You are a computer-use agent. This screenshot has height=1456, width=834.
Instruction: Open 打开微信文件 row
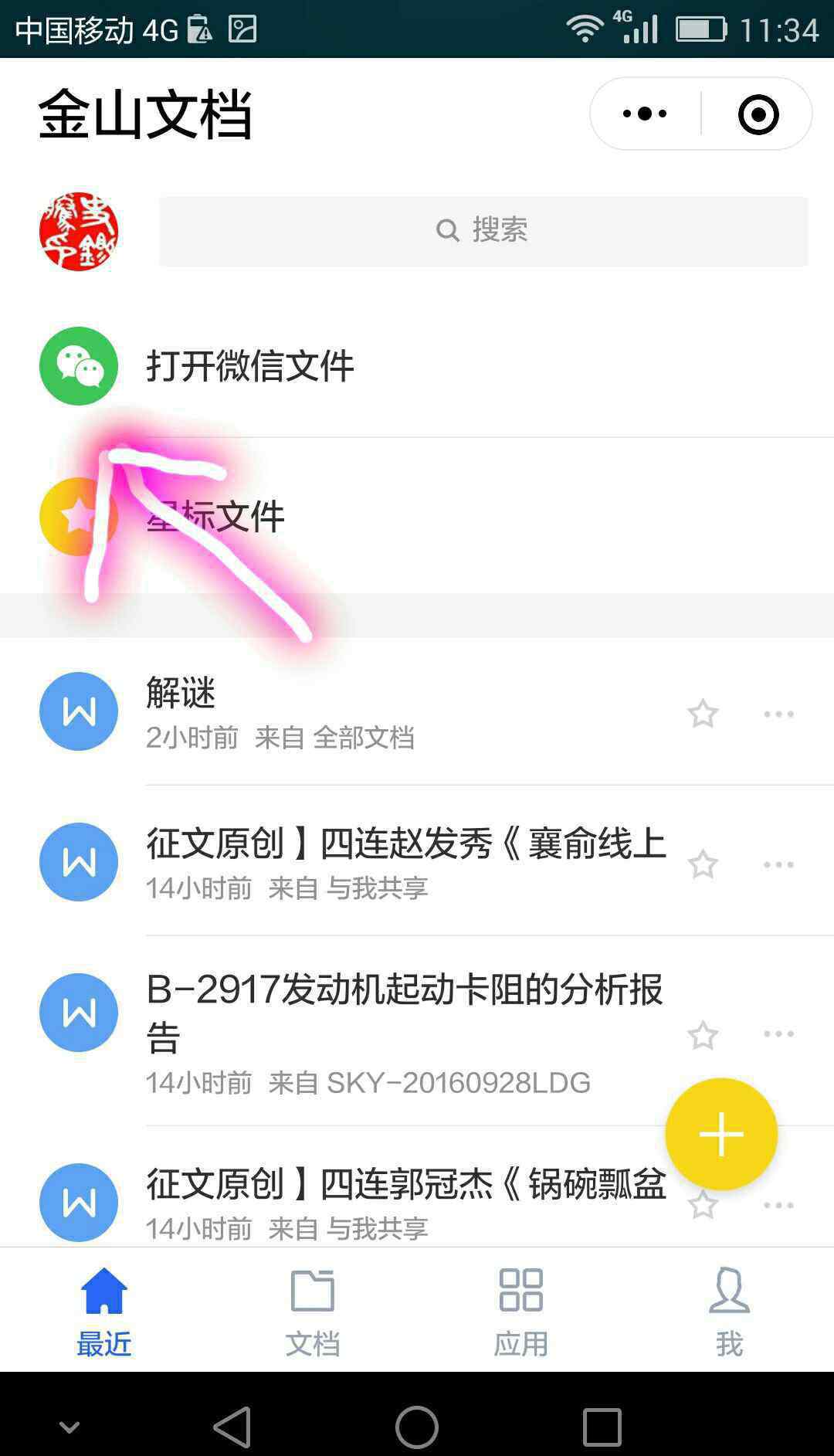[249, 365]
